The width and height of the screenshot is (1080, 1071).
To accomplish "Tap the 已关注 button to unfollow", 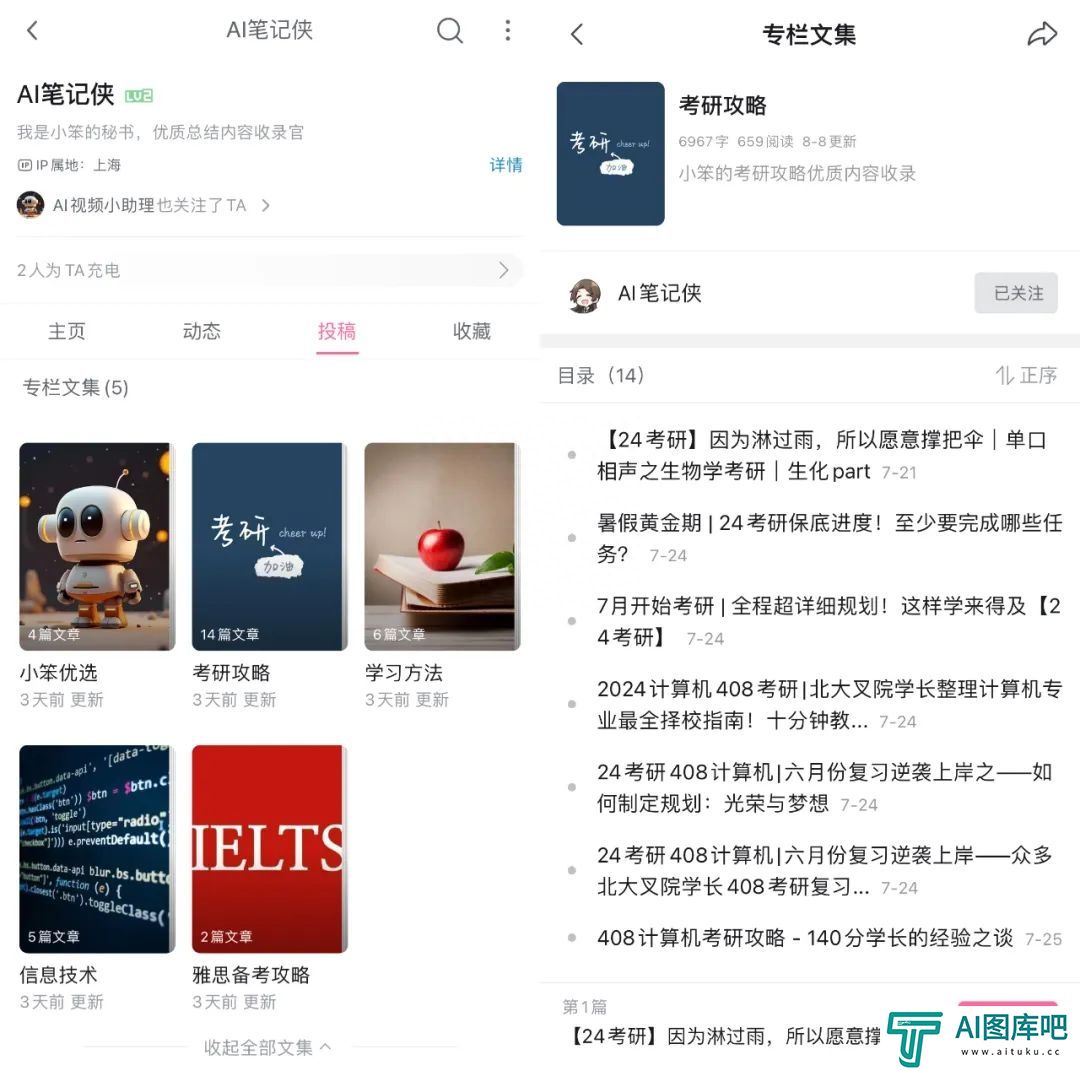I will (1016, 293).
